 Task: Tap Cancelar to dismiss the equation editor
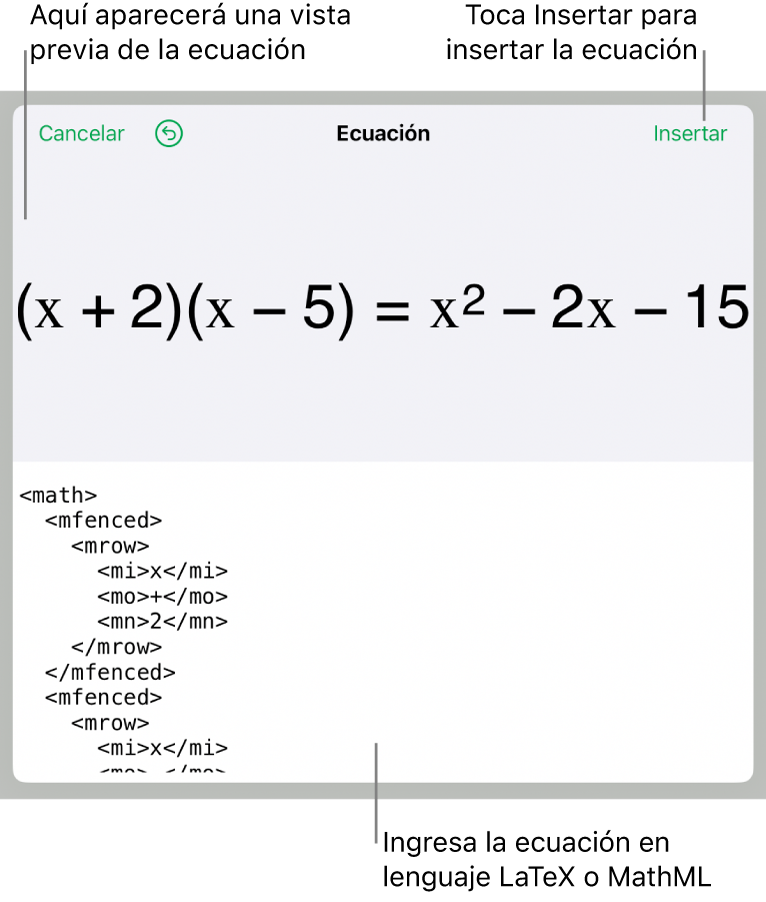point(81,134)
